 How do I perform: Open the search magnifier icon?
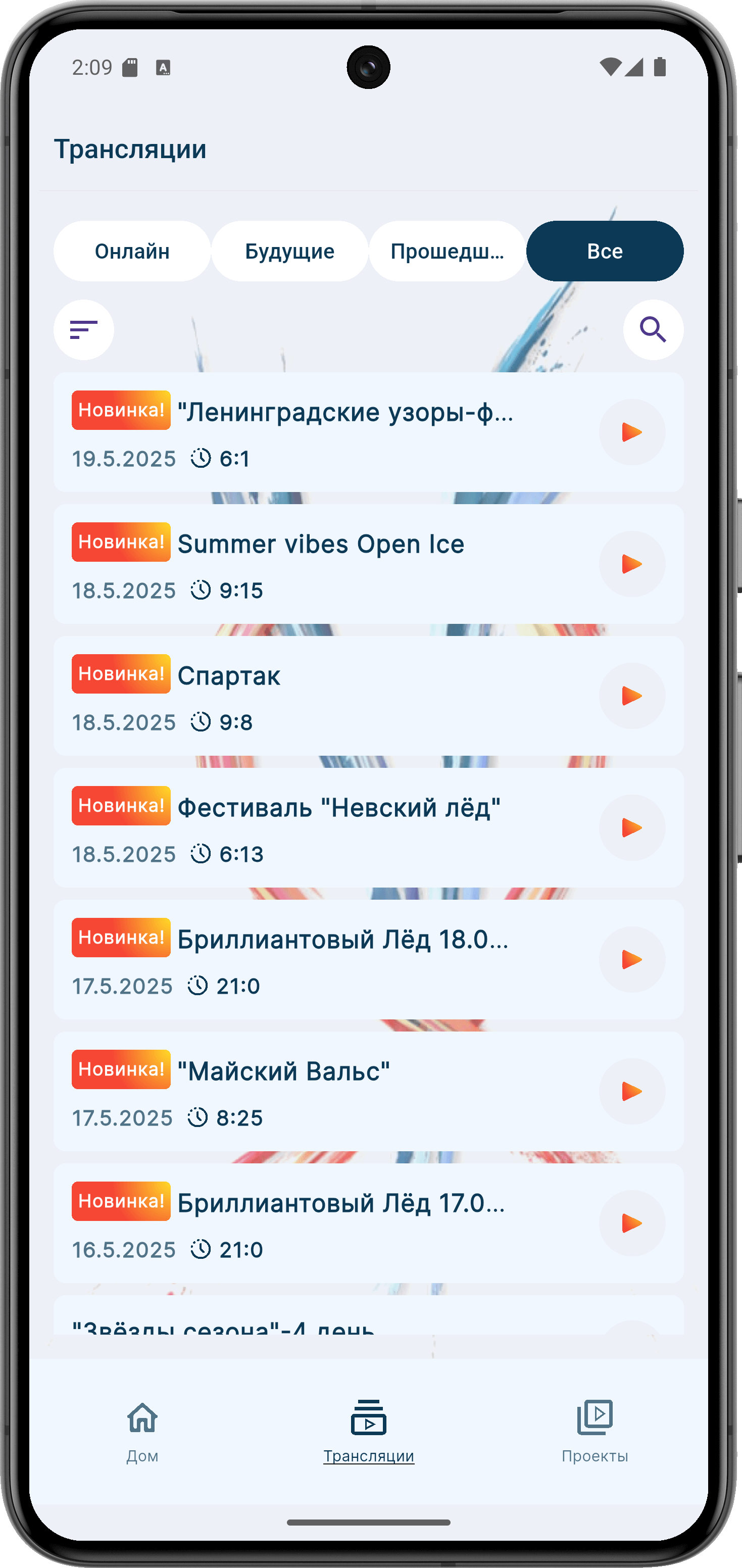pos(653,330)
